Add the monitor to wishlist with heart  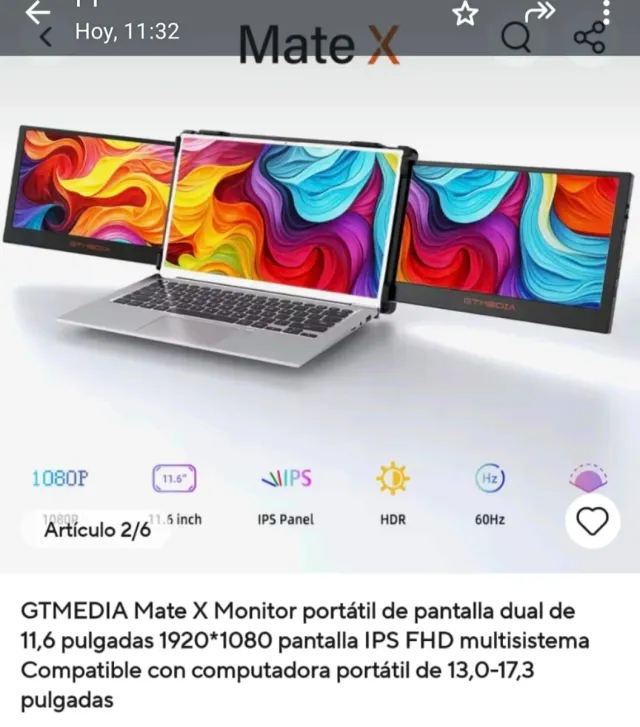[594, 520]
